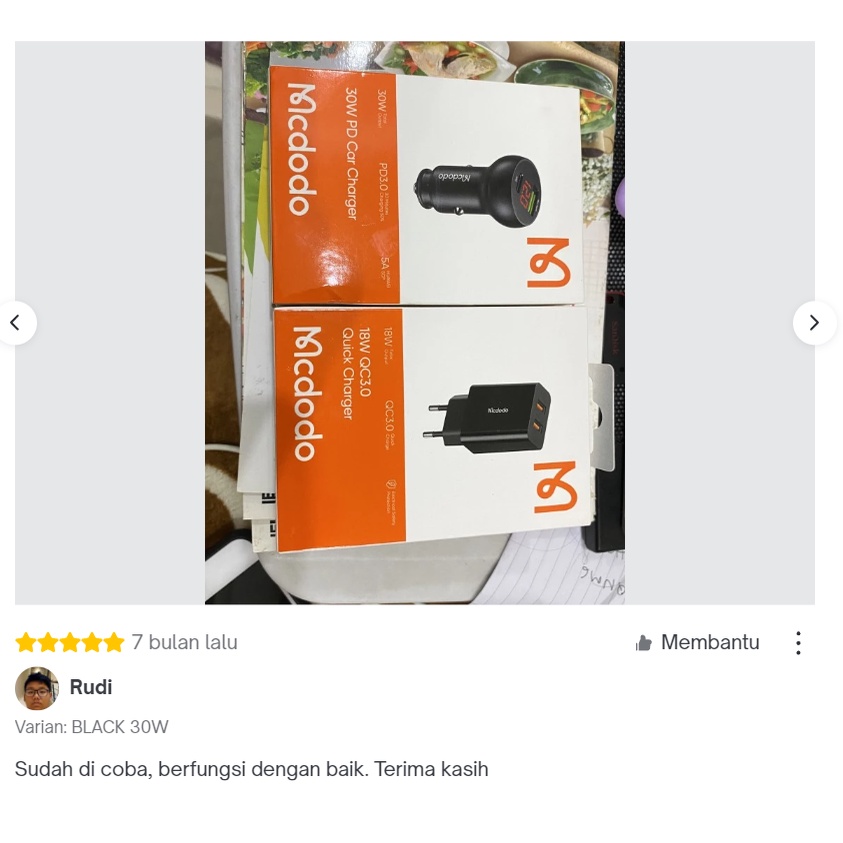Open the three-dot menu on Rudi's review
This screenshot has height=843, width=843.
pyautogui.click(x=798, y=642)
